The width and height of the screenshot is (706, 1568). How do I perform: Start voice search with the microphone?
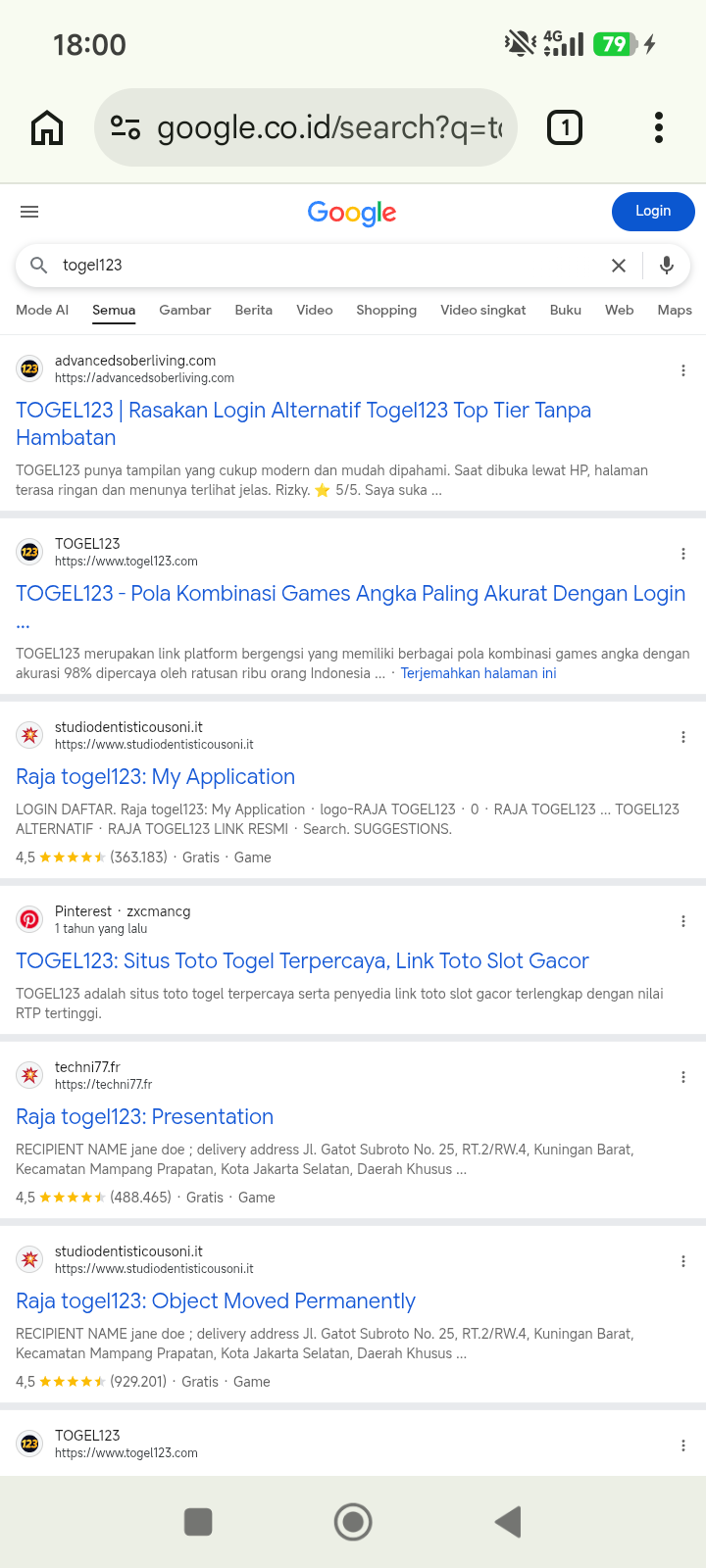tap(667, 266)
